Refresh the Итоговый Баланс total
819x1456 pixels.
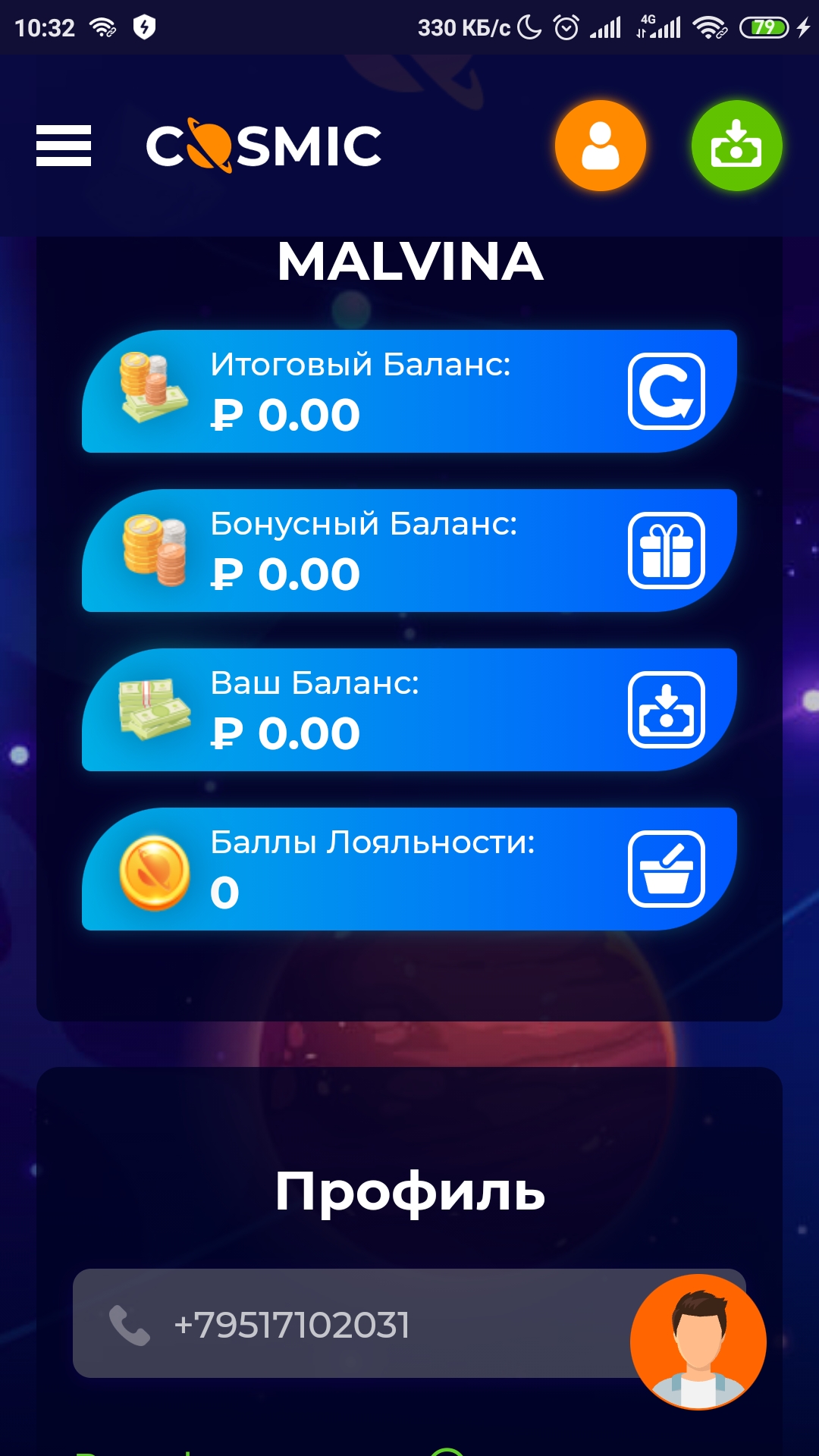click(x=666, y=391)
